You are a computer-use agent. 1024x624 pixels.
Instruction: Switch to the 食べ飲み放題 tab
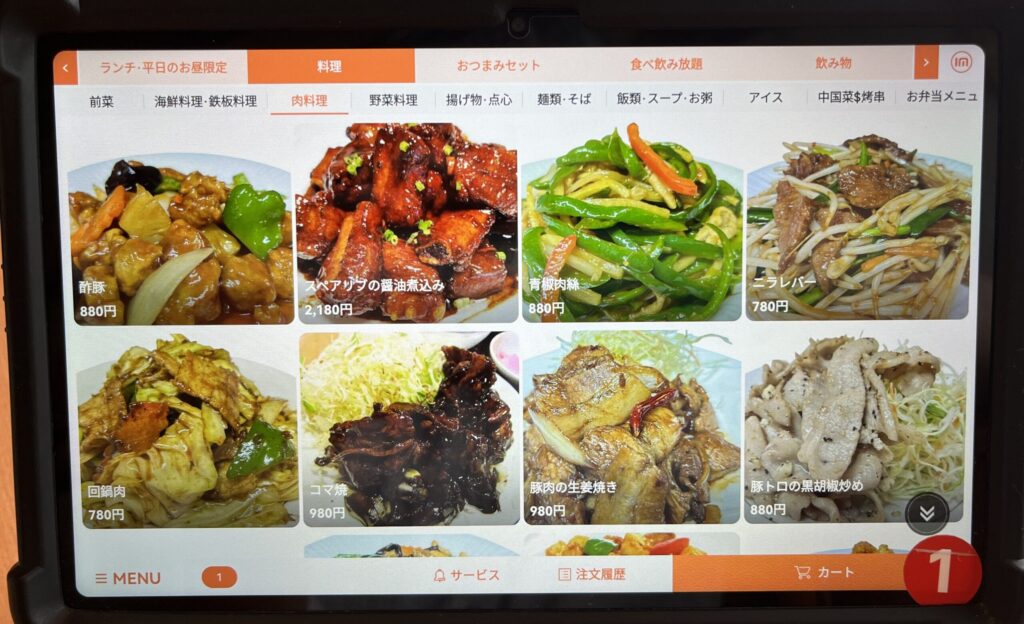pos(666,63)
